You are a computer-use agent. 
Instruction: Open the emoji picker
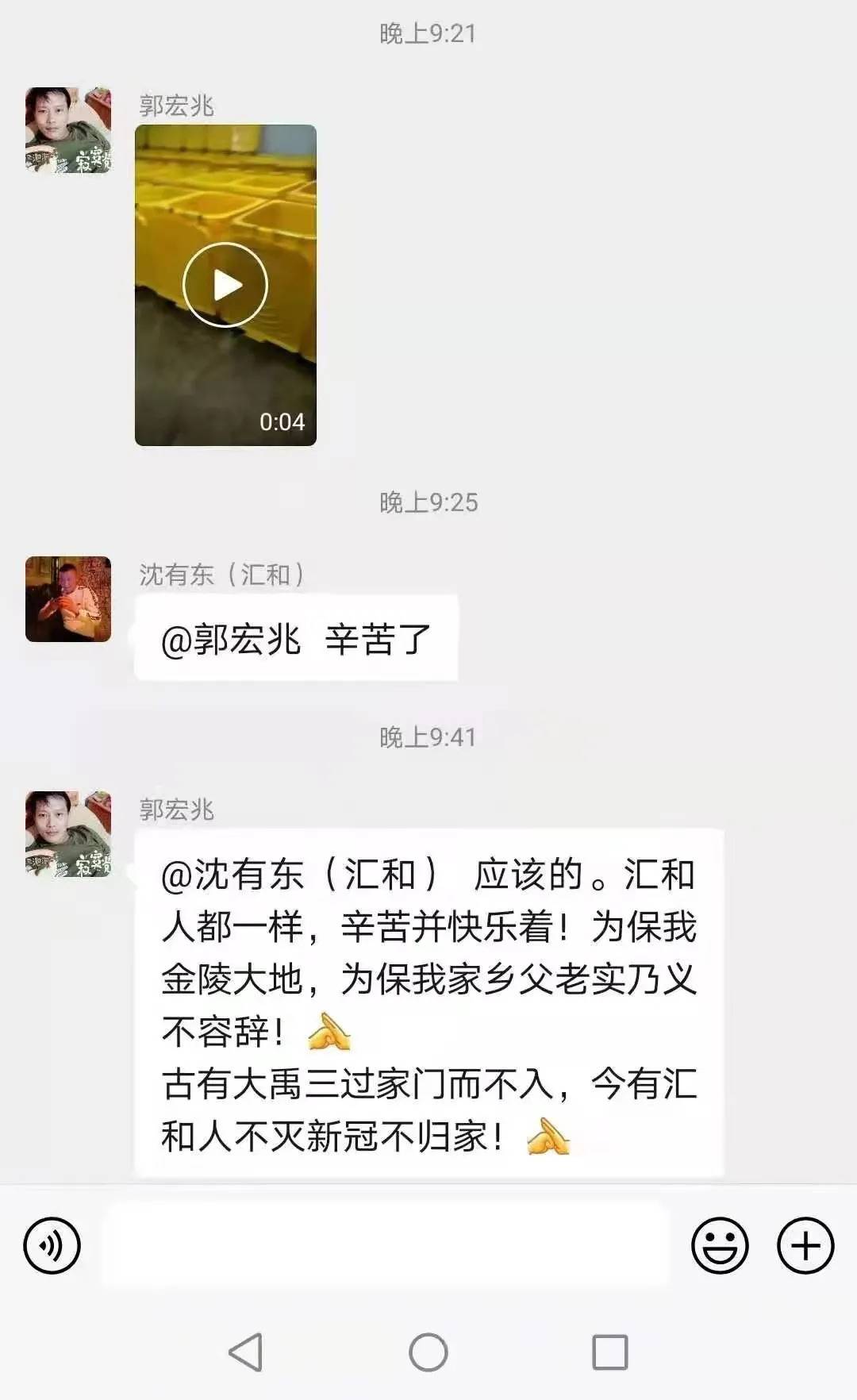[x=720, y=1245]
